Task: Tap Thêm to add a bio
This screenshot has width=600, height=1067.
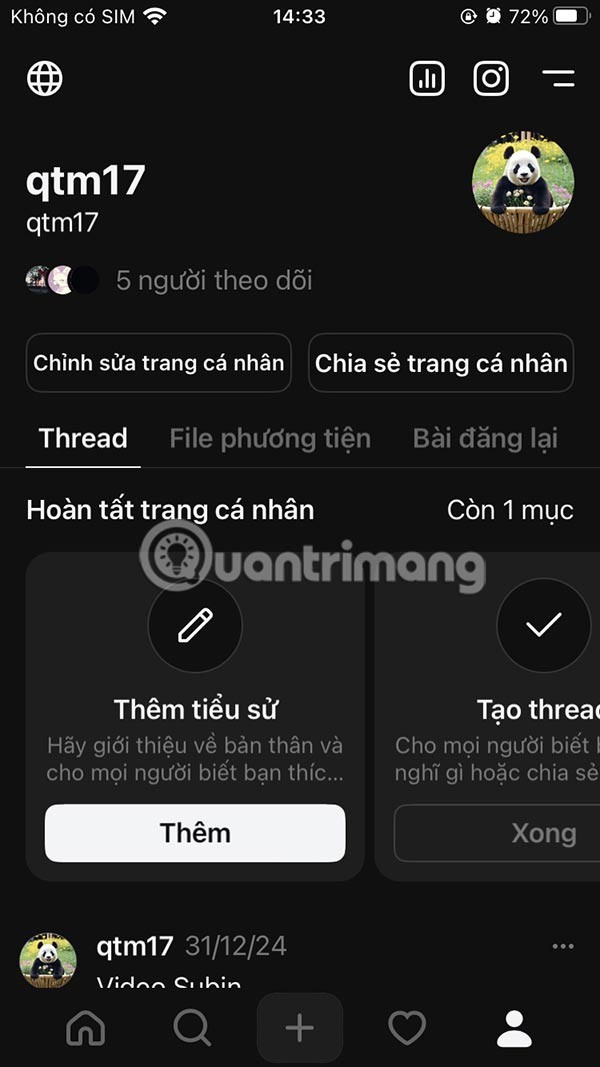Action: [x=195, y=833]
